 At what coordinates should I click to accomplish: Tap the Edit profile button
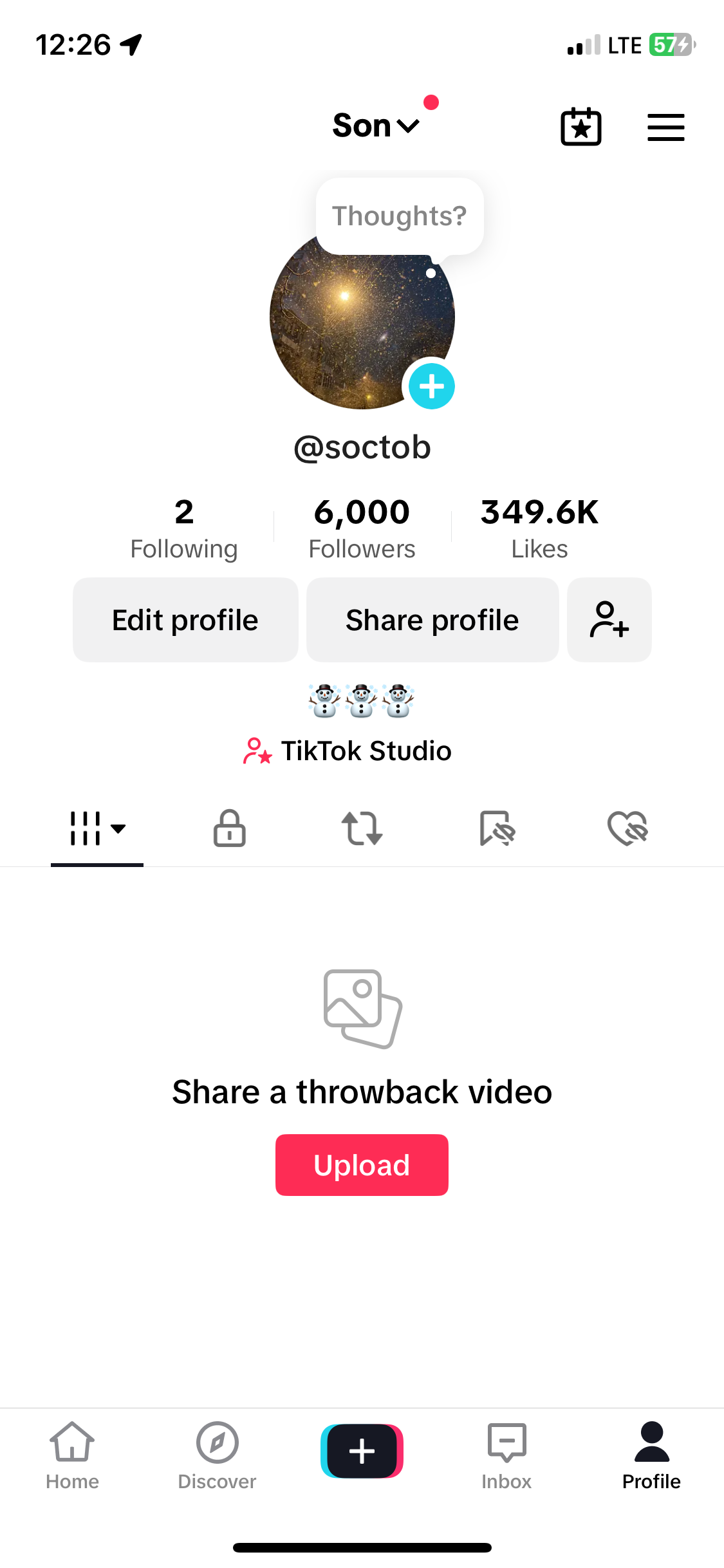coord(185,620)
